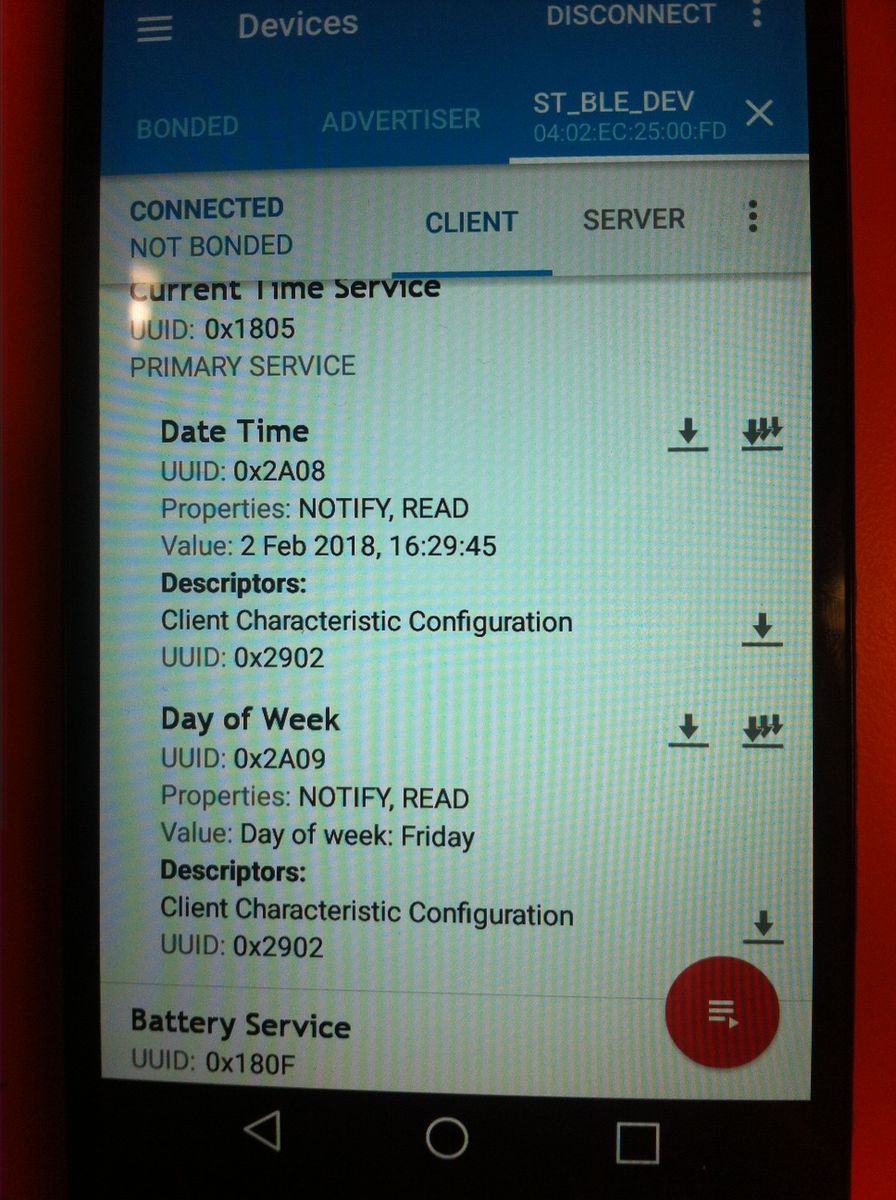Read the descriptor under Date Time
The height and width of the screenshot is (1200, 896).
coord(762,629)
